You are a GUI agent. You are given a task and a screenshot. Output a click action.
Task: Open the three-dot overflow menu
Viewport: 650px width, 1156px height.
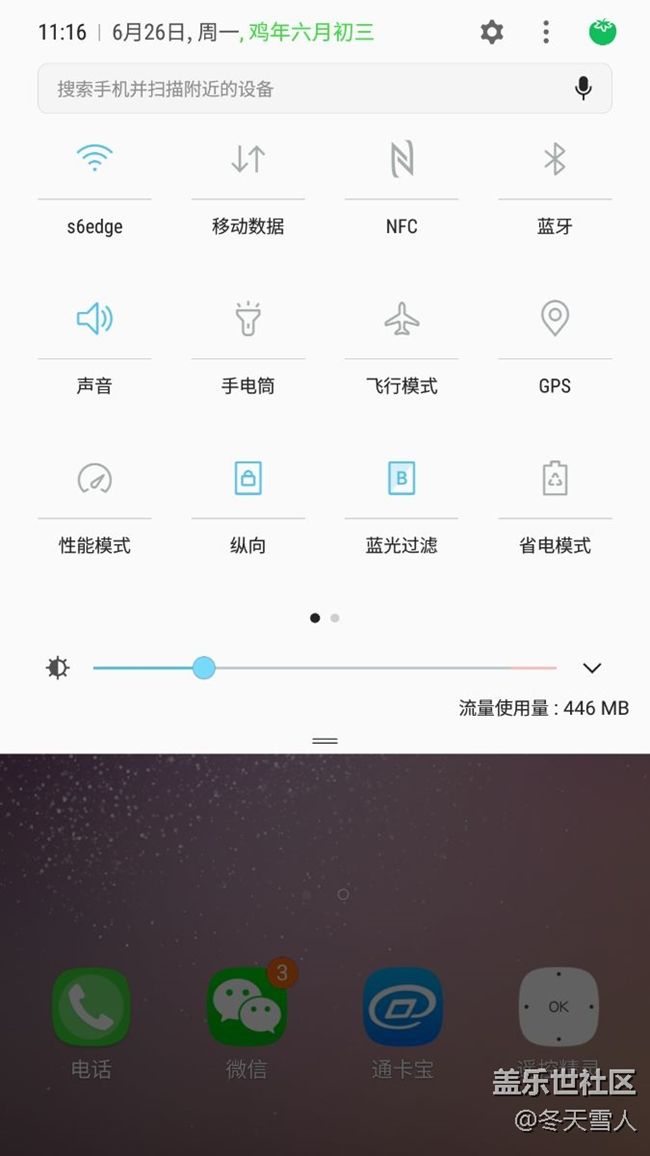click(546, 32)
